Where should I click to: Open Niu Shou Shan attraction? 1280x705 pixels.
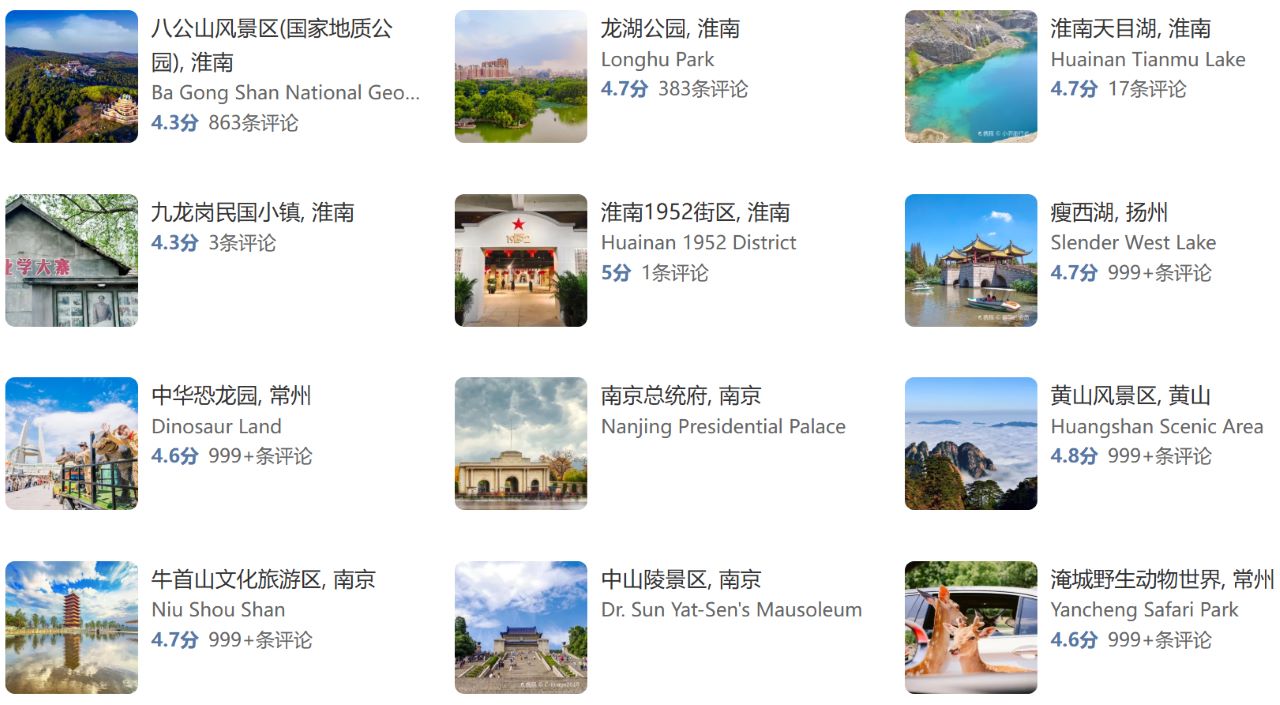tap(263, 580)
